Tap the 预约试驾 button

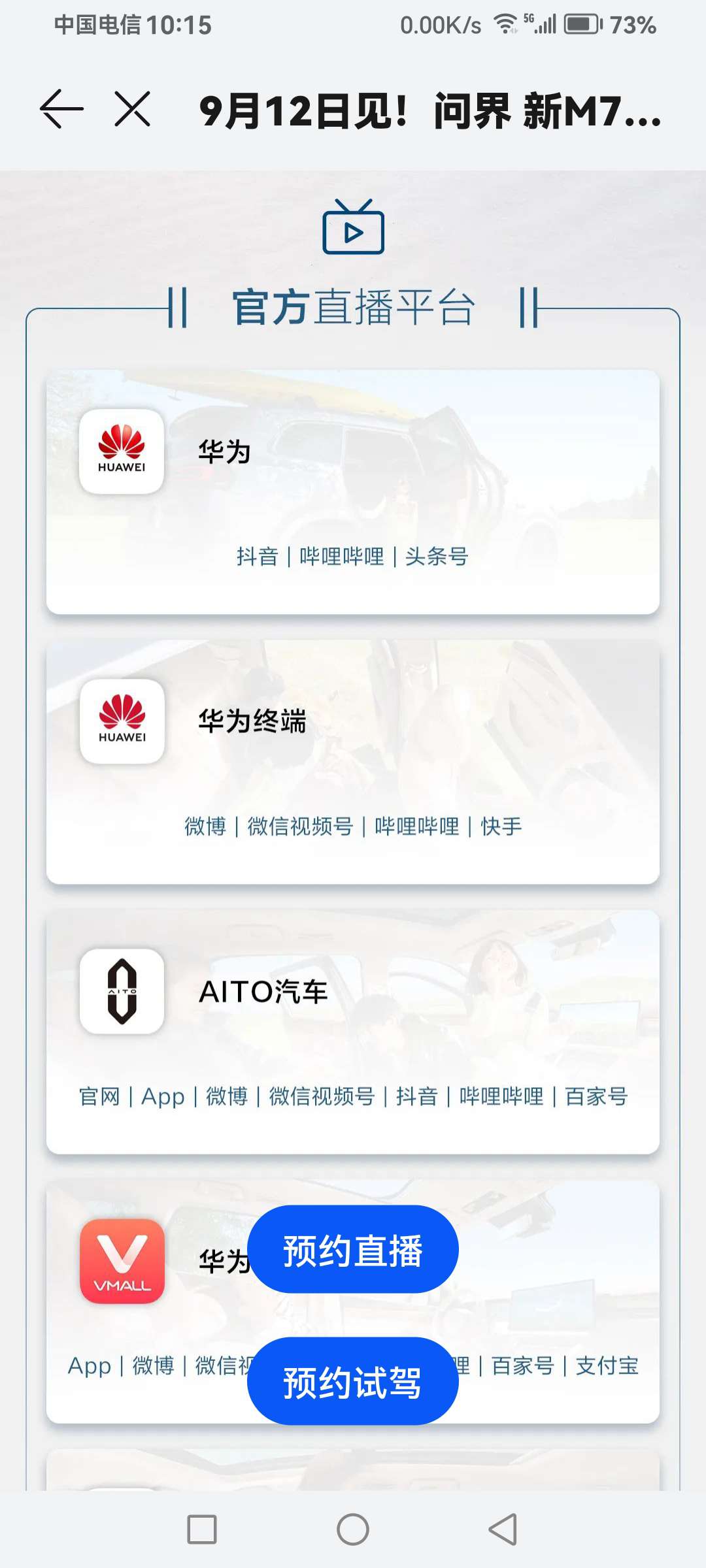[x=352, y=1382]
